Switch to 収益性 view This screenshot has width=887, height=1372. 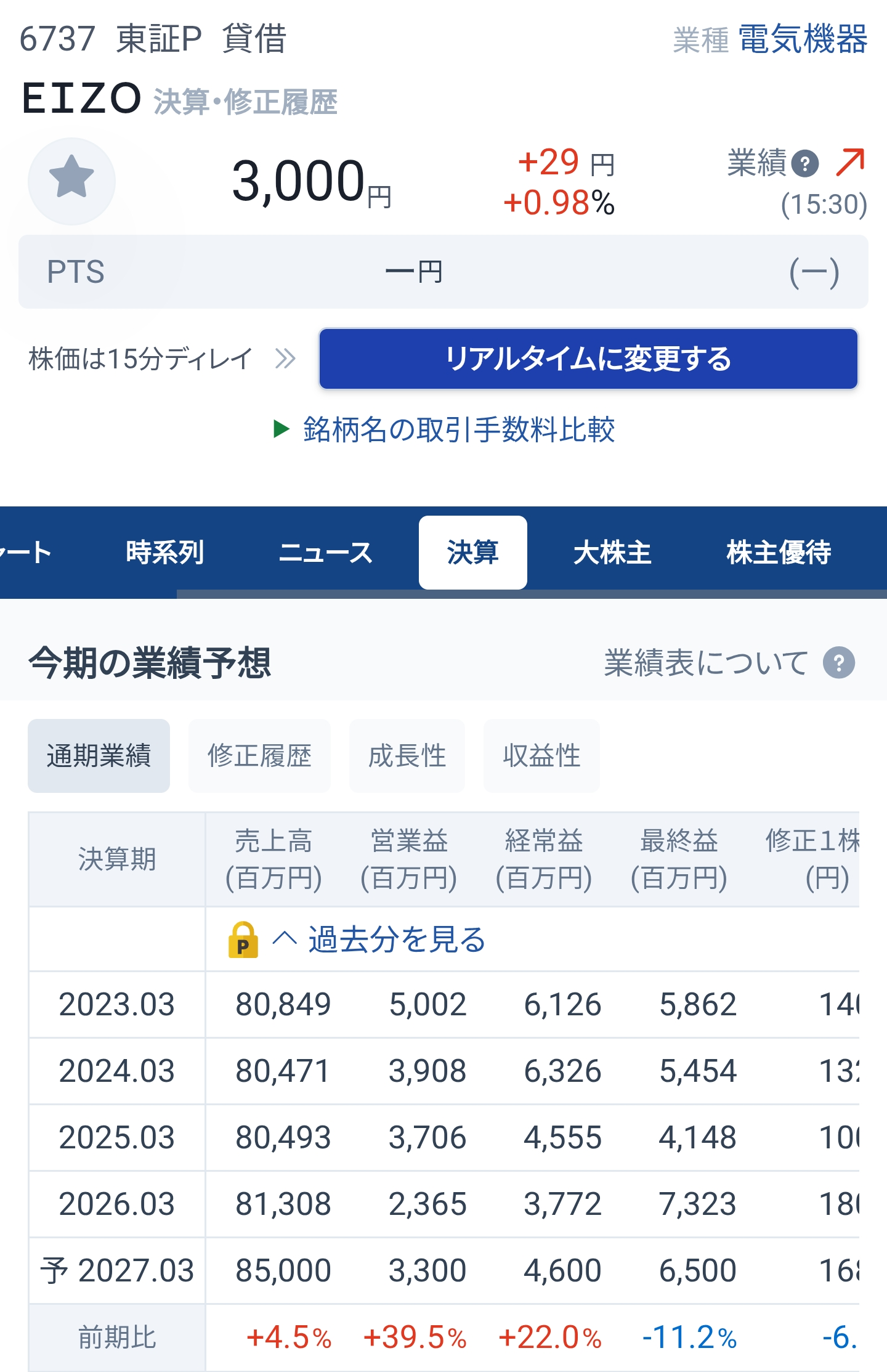[x=541, y=755]
